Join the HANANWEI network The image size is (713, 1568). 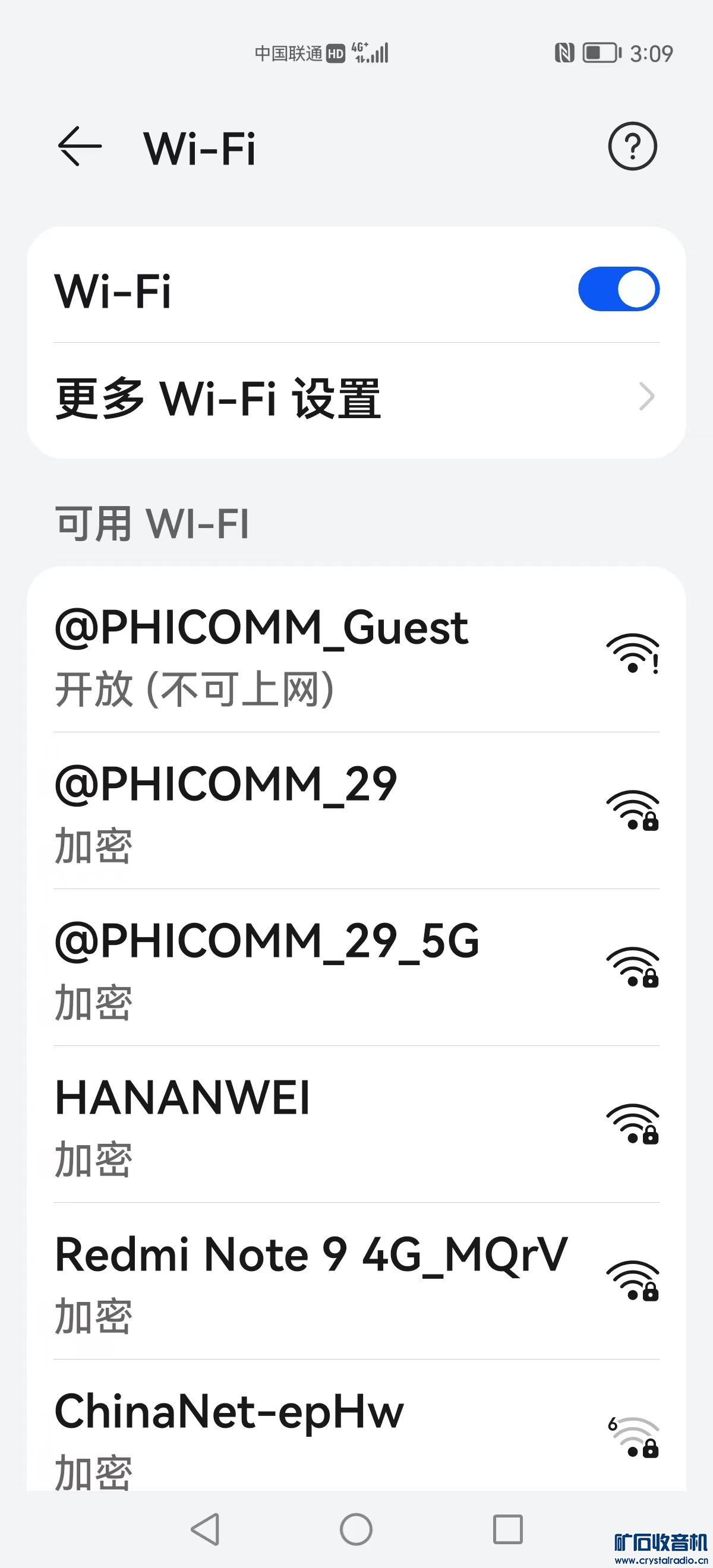tap(356, 1126)
